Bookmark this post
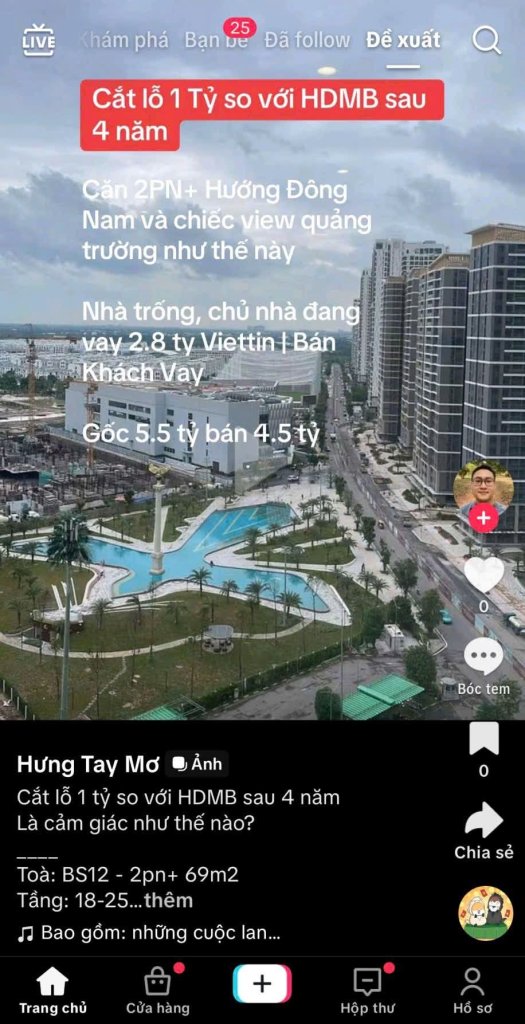Viewport: 525px width, 1024px height. [484, 739]
